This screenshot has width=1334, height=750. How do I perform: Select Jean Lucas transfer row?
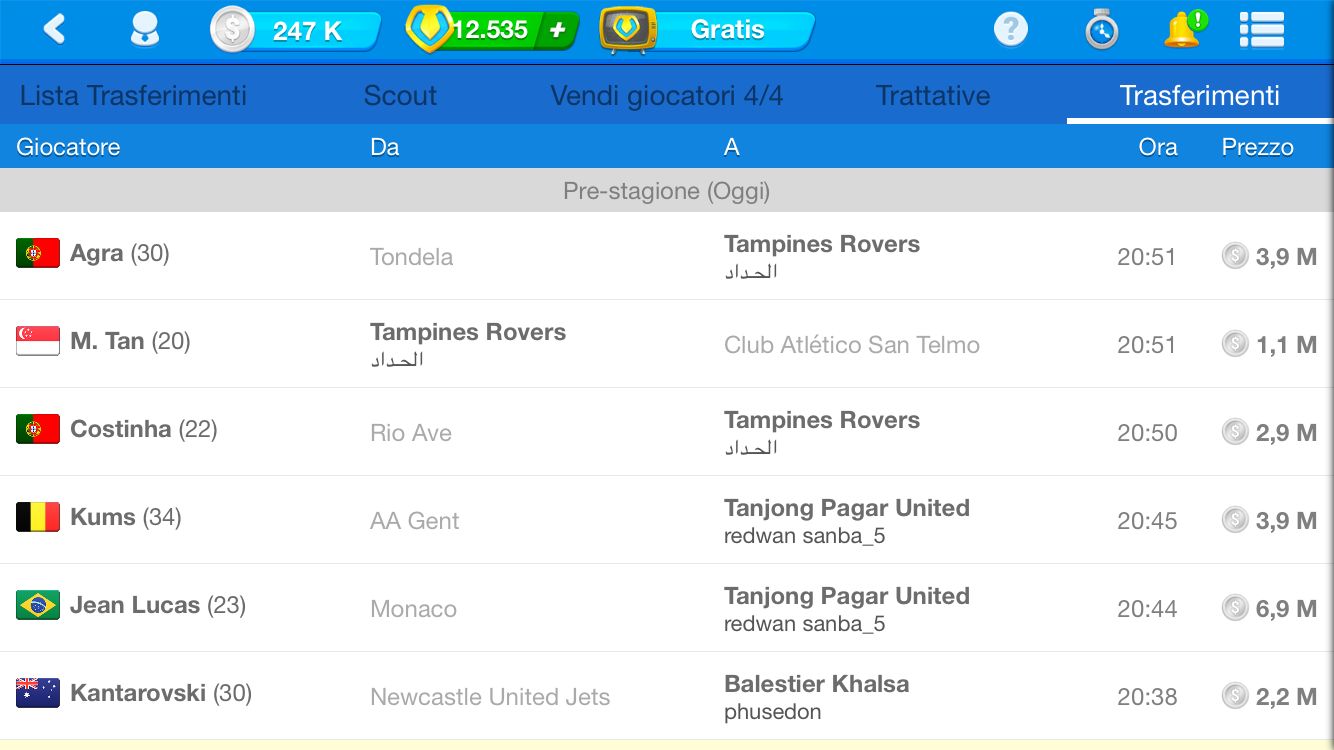(x=666, y=608)
